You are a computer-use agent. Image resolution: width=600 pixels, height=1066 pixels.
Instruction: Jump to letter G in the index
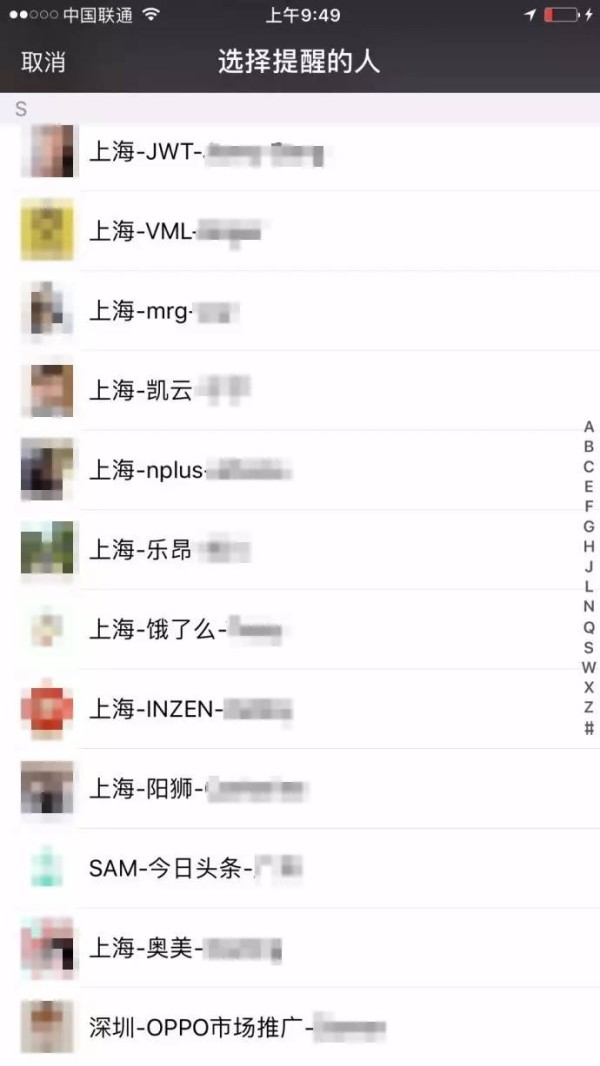click(x=589, y=527)
